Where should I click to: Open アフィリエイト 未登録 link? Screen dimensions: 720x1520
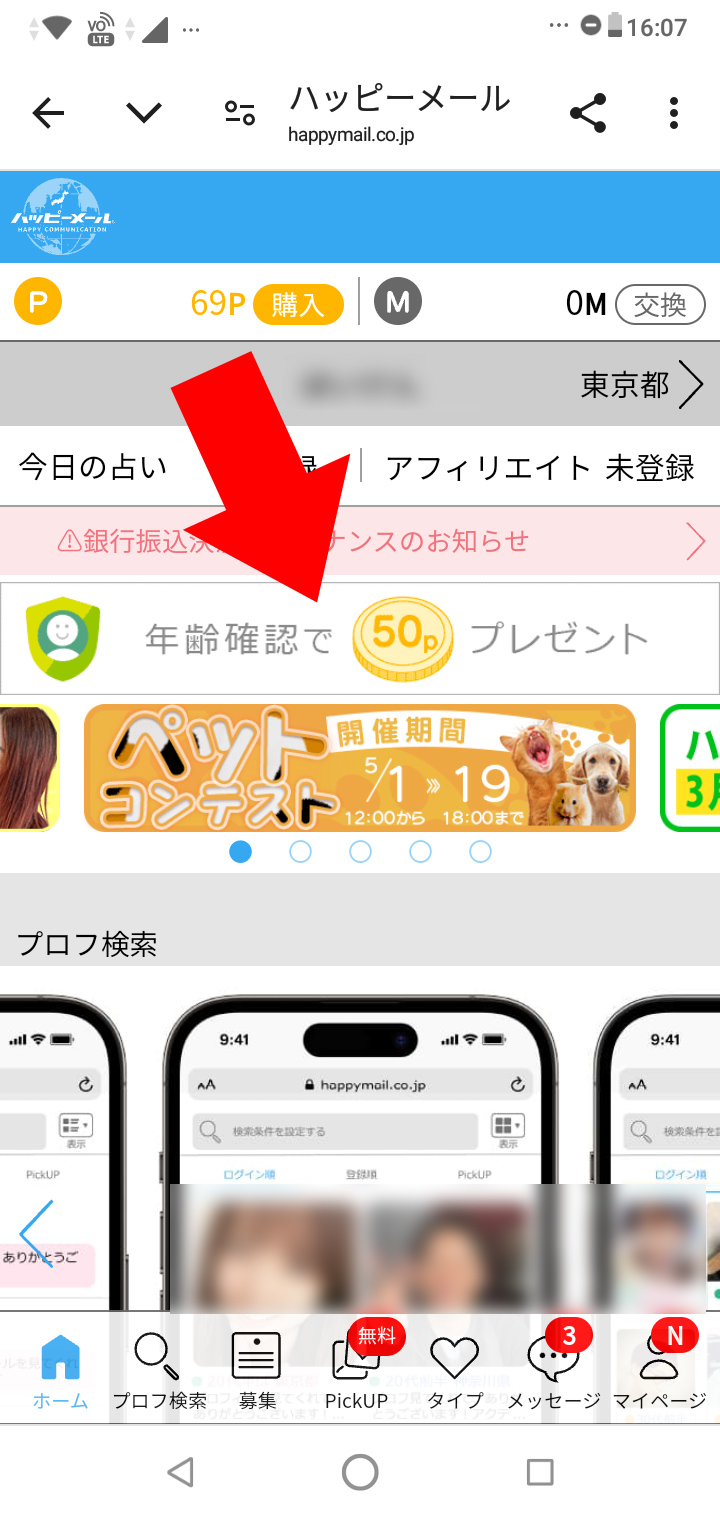540,467
